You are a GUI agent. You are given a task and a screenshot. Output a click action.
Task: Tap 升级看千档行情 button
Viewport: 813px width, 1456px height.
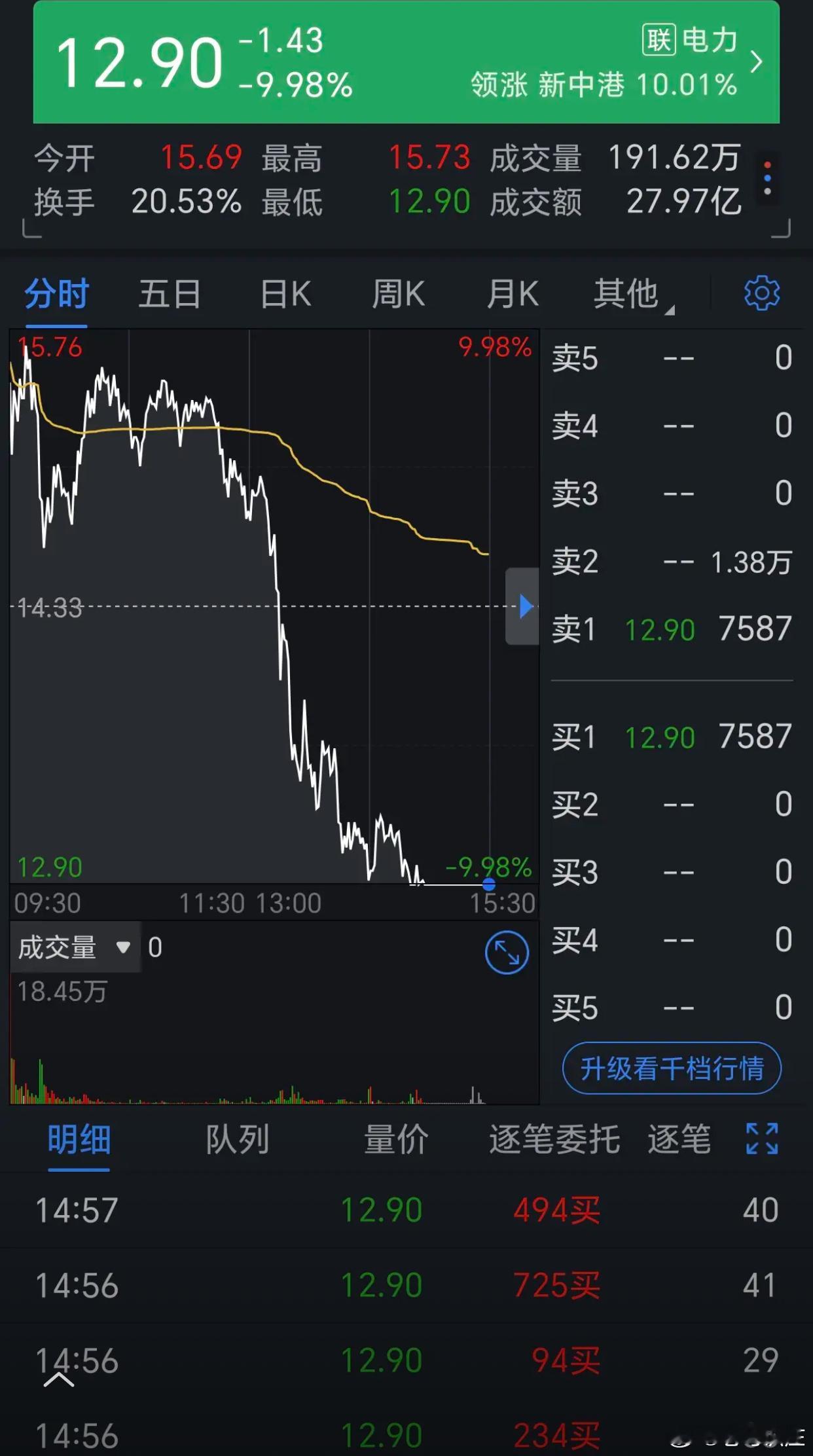[672, 1068]
